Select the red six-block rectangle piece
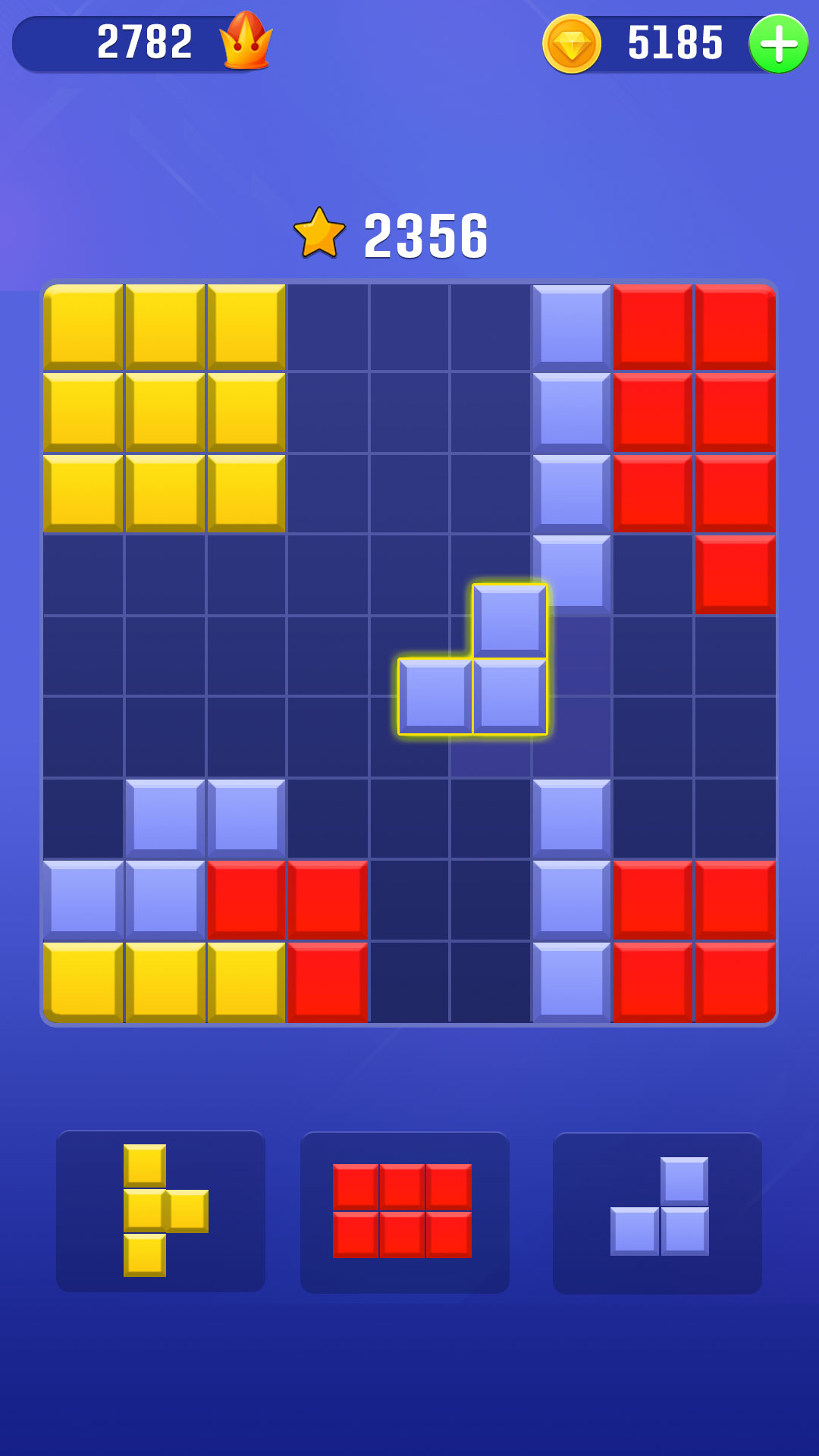Screen dimensions: 819x1456 [403, 1211]
